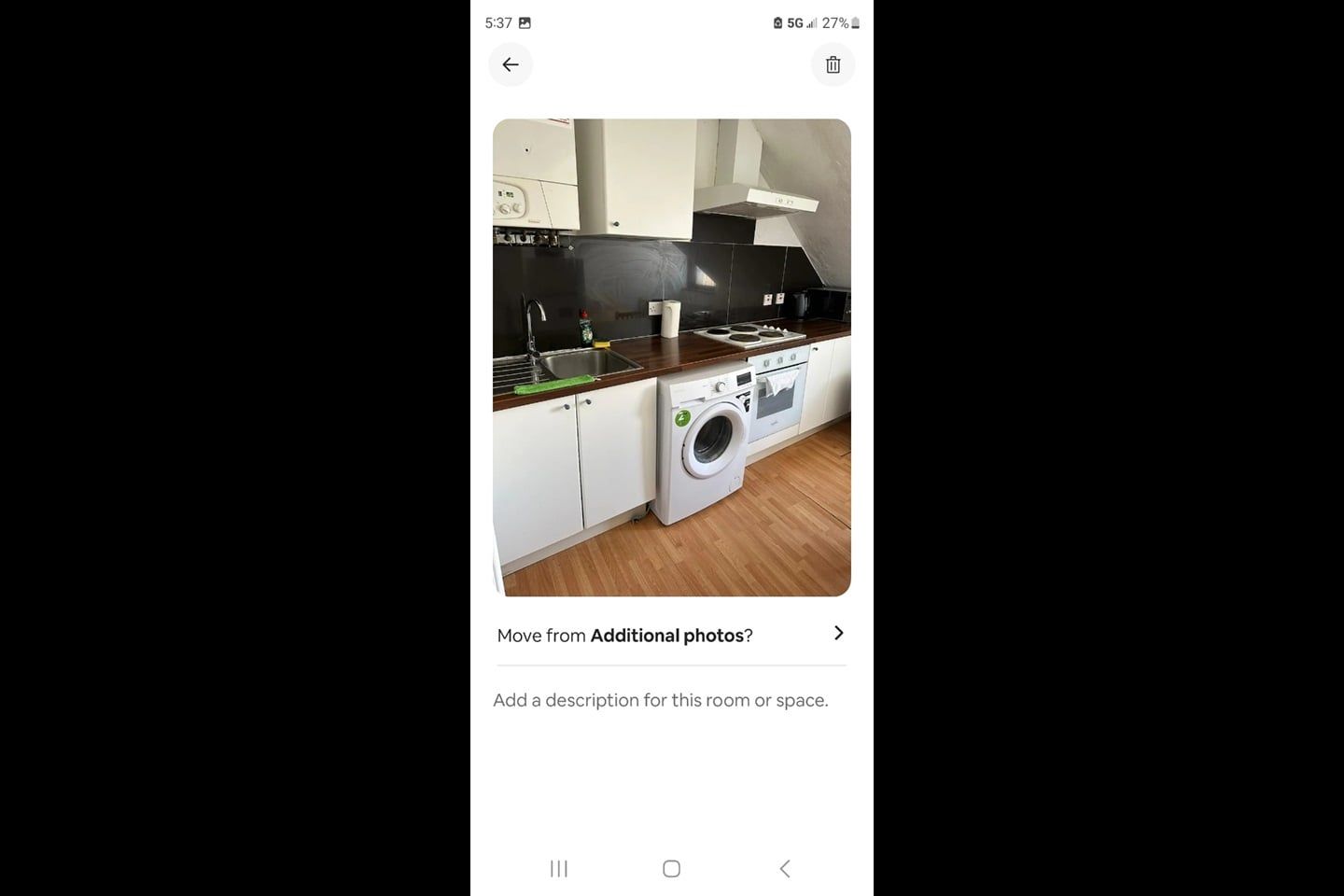Viewport: 1344px width, 896px height.
Task: Delete this photo with the trash icon
Action: 833,64
